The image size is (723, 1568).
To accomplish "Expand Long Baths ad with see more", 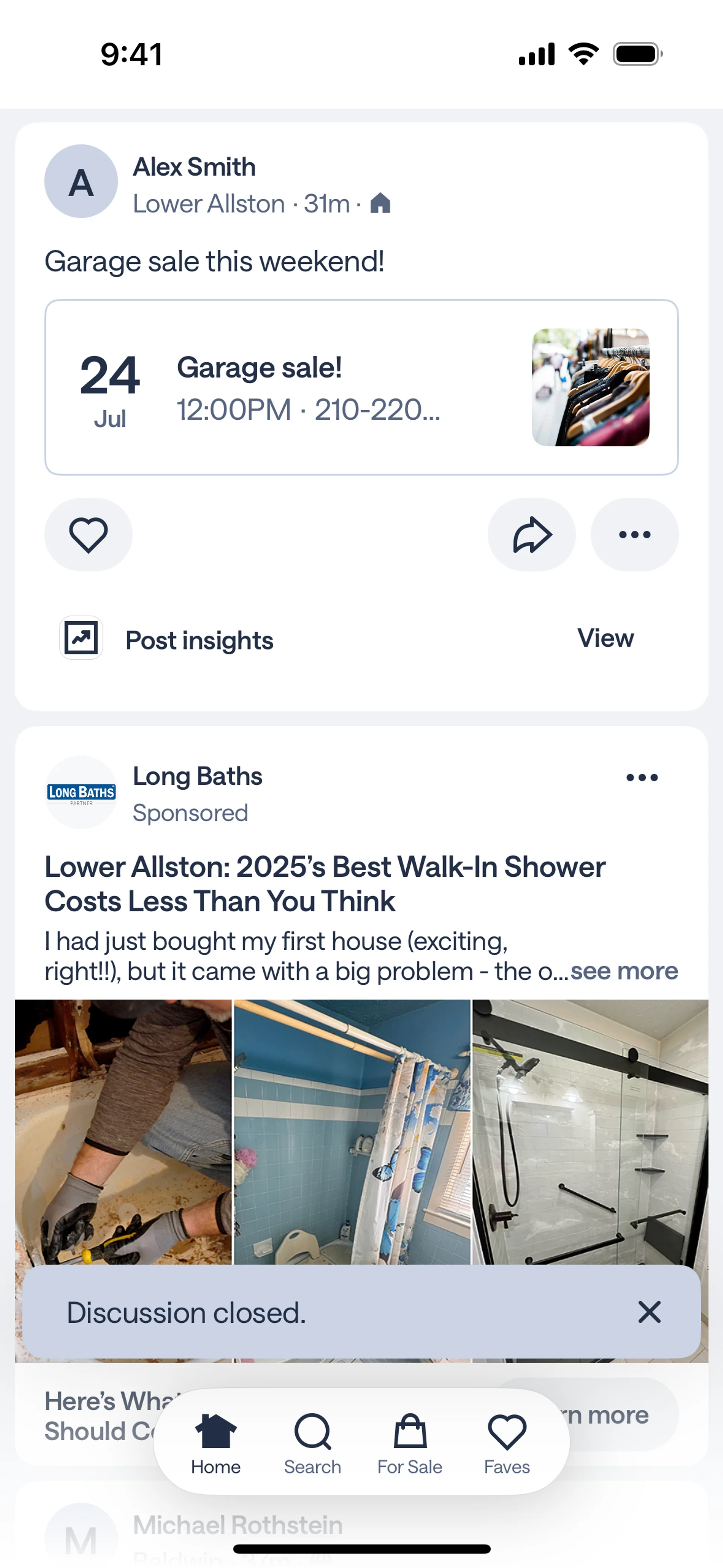I will (624, 971).
